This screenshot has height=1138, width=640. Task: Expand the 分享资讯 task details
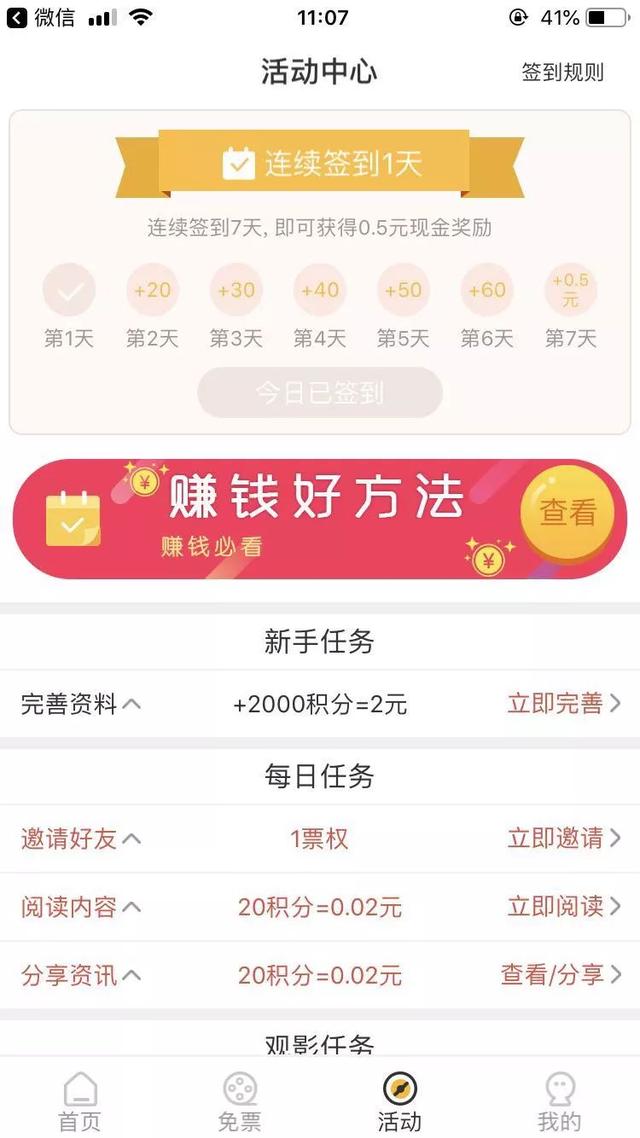click(x=81, y=974)
